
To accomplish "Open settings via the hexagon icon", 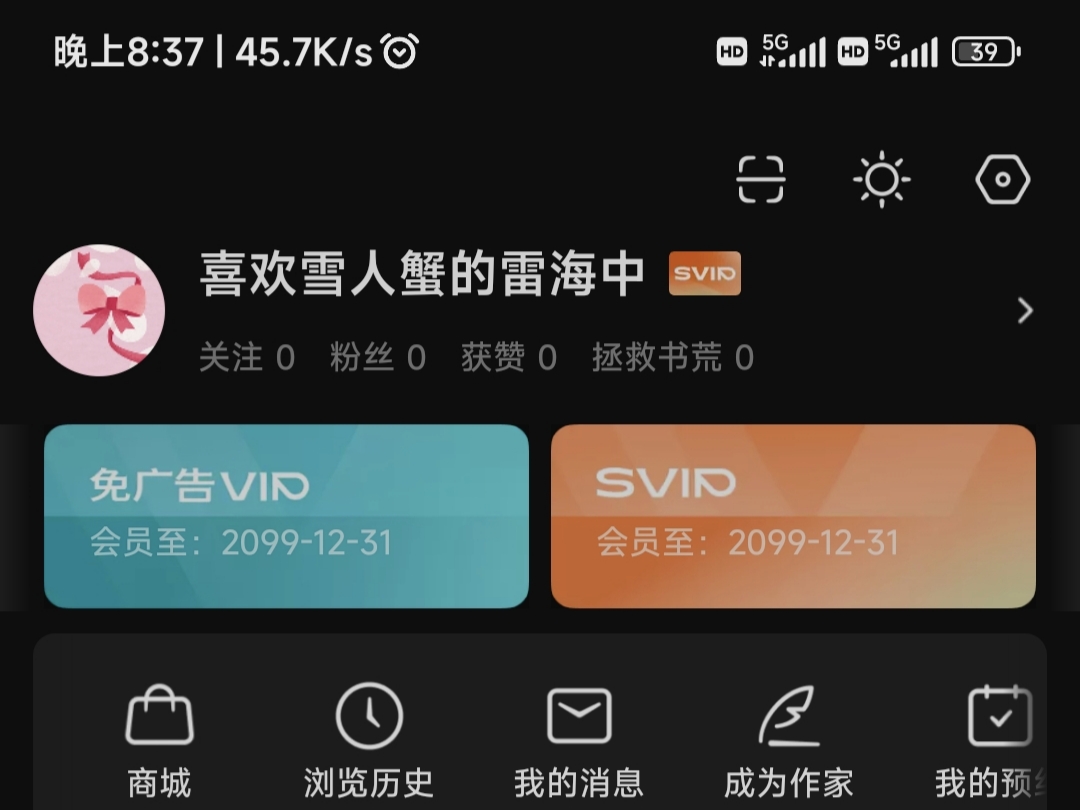I will point(1002,180).
